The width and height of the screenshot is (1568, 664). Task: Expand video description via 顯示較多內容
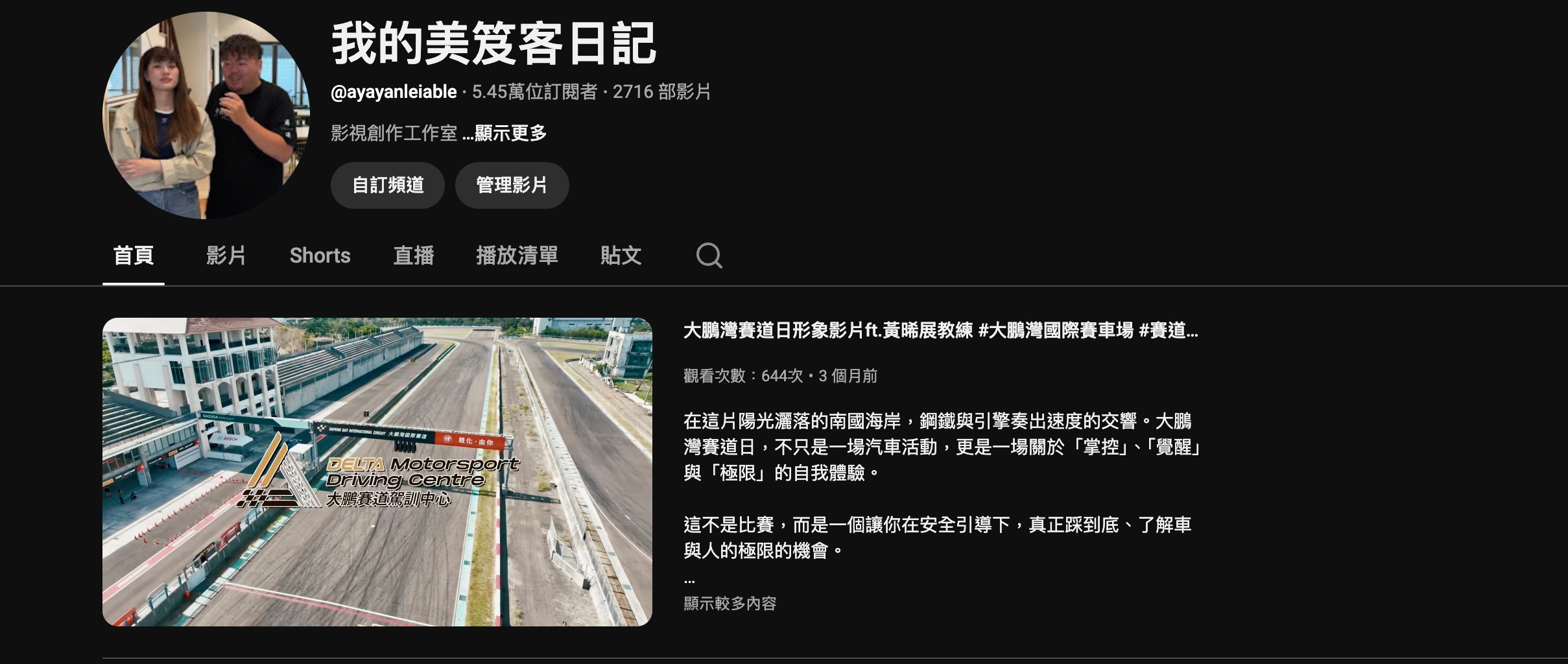click(730, 604)
